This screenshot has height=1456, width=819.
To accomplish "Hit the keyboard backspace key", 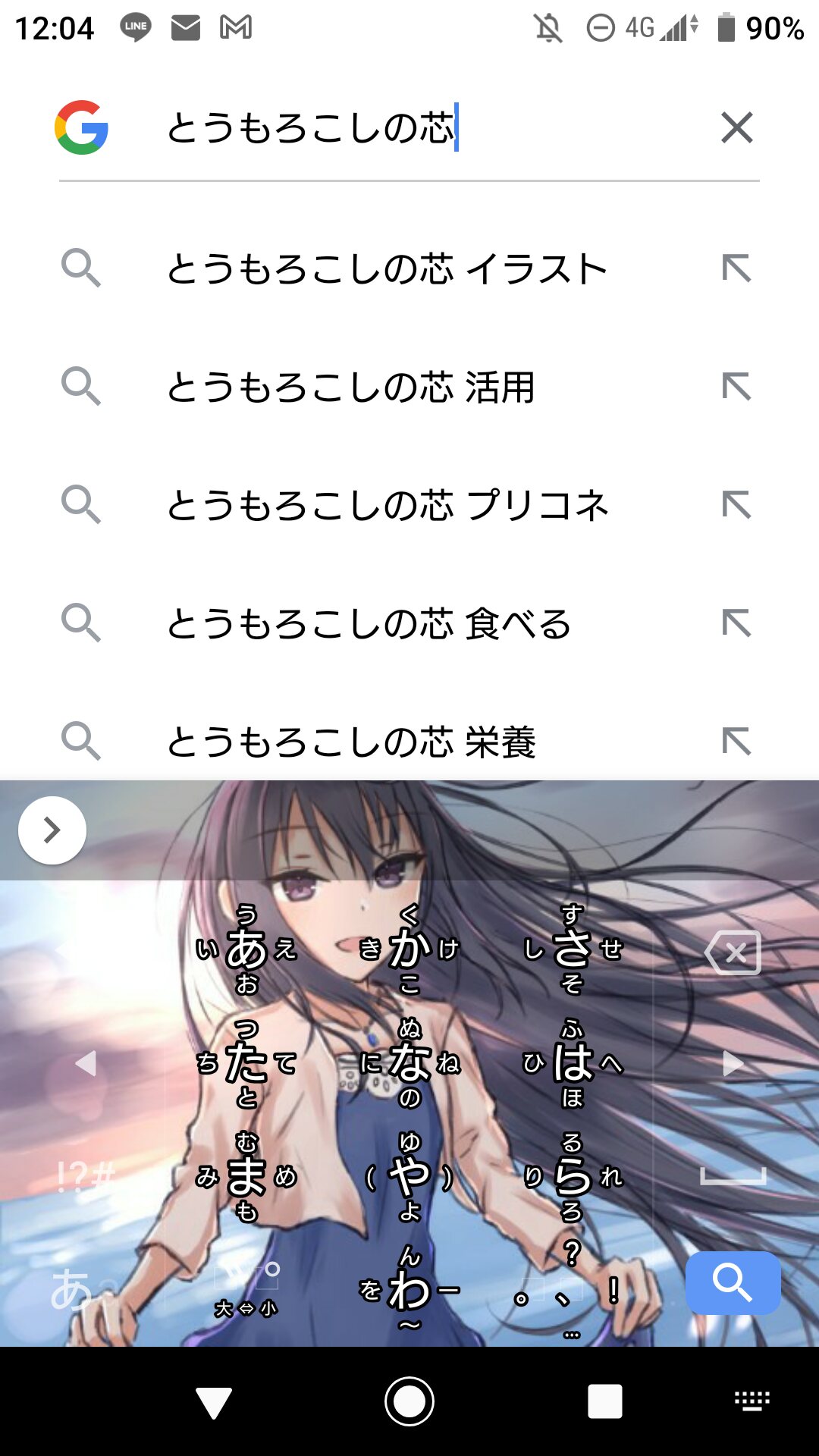I will tap(733, 952).
